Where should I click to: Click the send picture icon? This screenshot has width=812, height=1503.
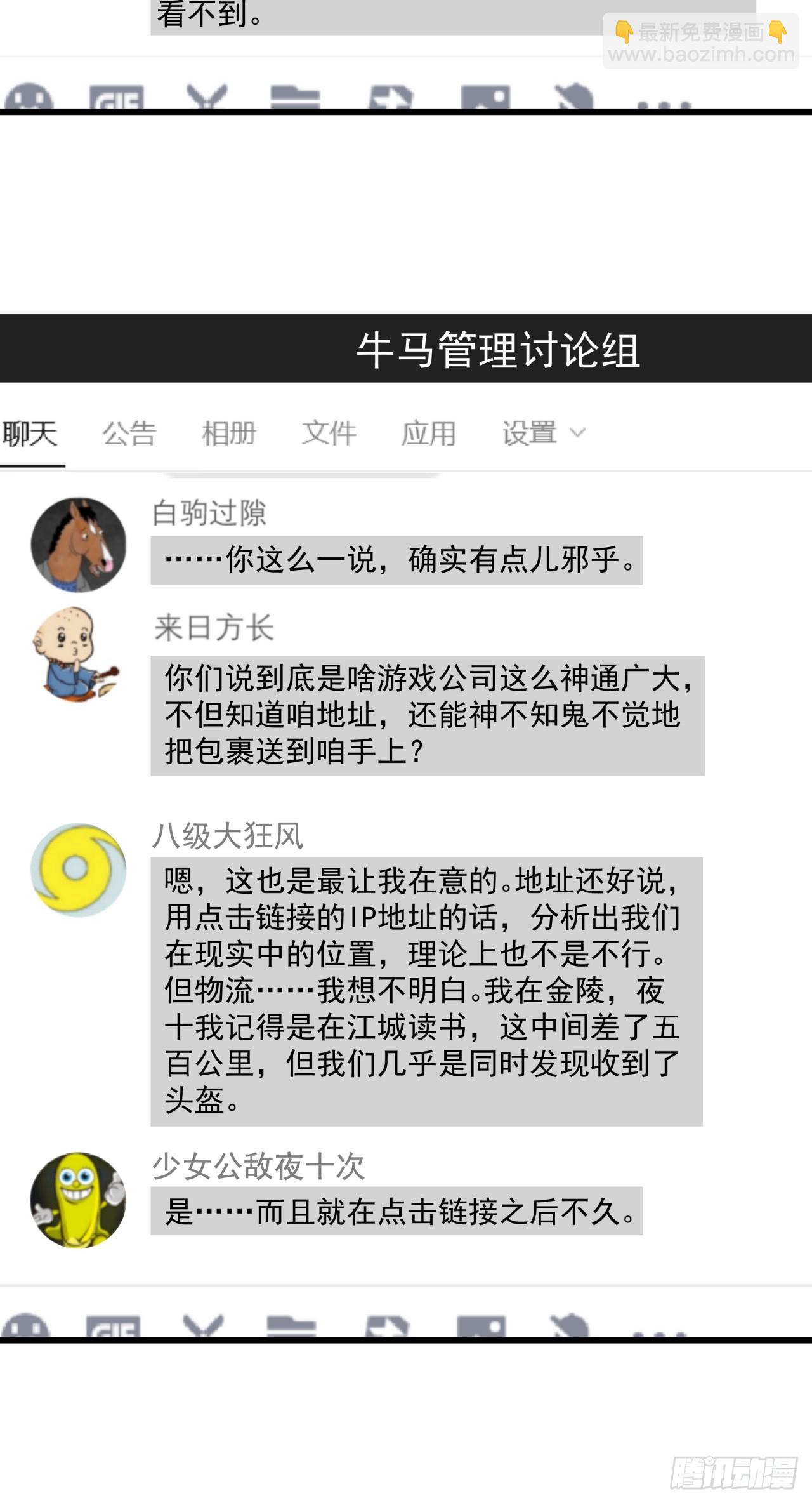point(485,98)
